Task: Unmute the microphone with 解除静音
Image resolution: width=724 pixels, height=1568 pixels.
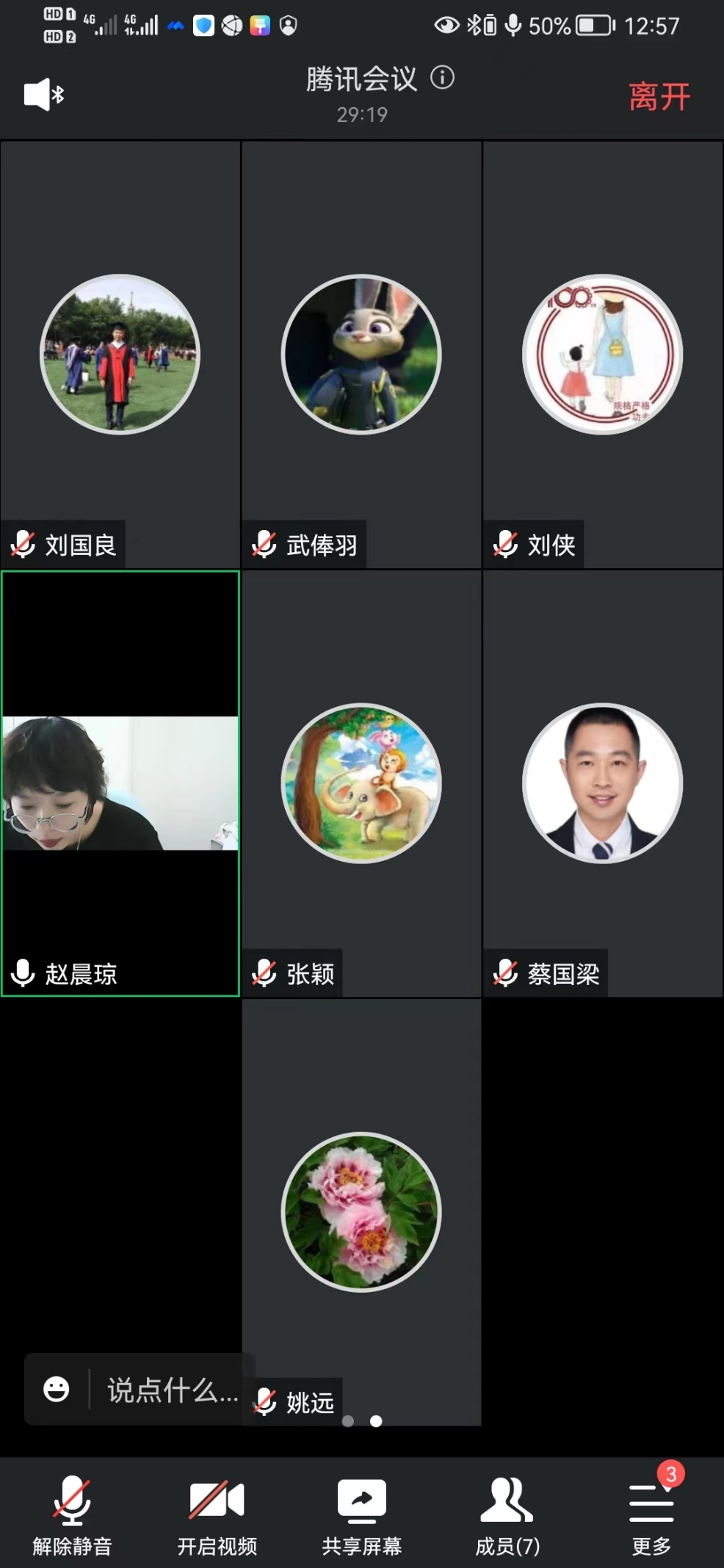Action: [72, 1514]
